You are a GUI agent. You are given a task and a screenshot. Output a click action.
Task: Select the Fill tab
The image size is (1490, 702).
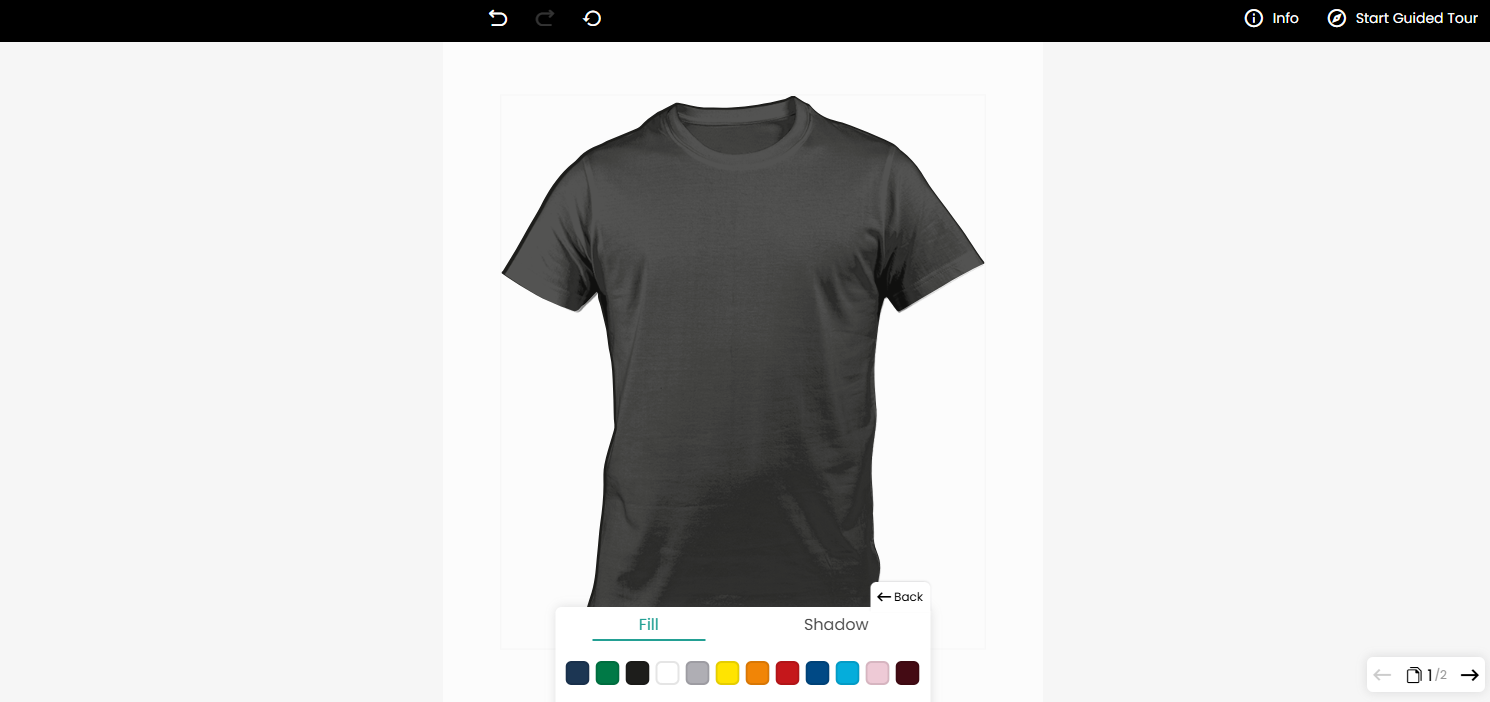click(648, 625)
